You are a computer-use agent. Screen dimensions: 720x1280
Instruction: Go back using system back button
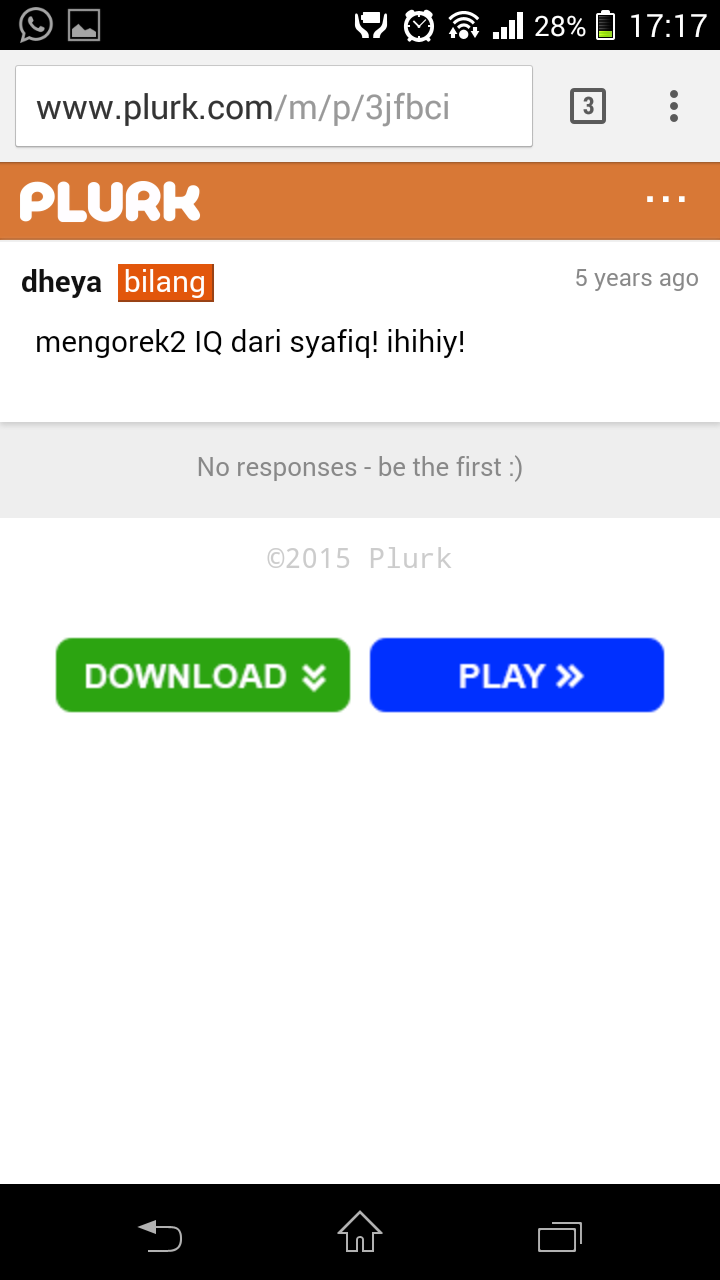[x=160, y=1236]
